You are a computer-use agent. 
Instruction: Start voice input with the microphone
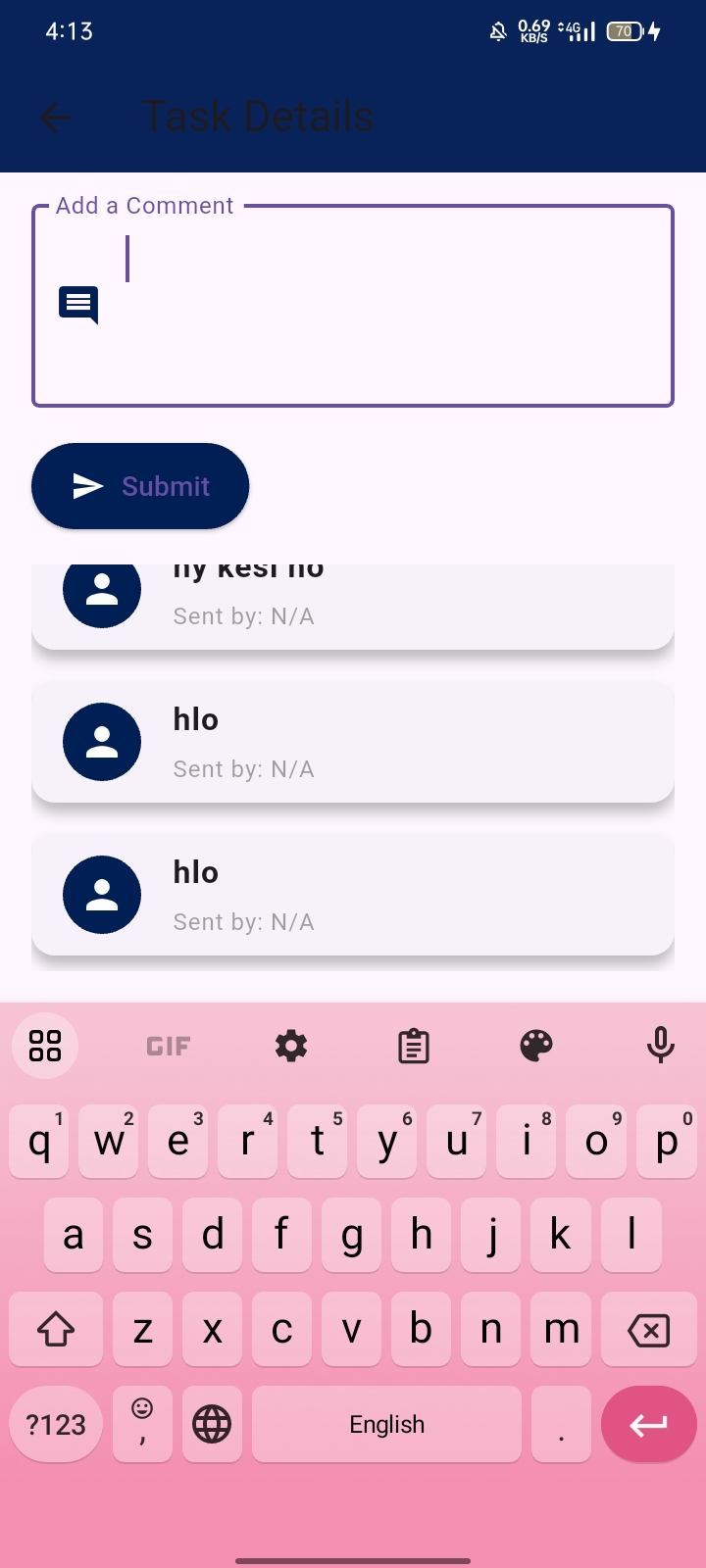coord(661,1046)
